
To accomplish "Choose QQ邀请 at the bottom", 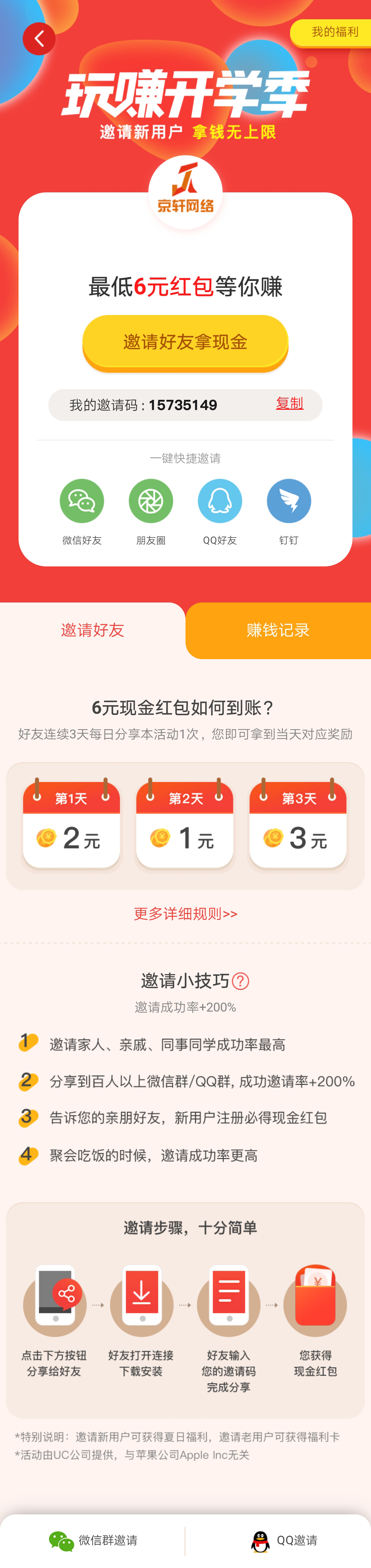I will point(284,1541).
